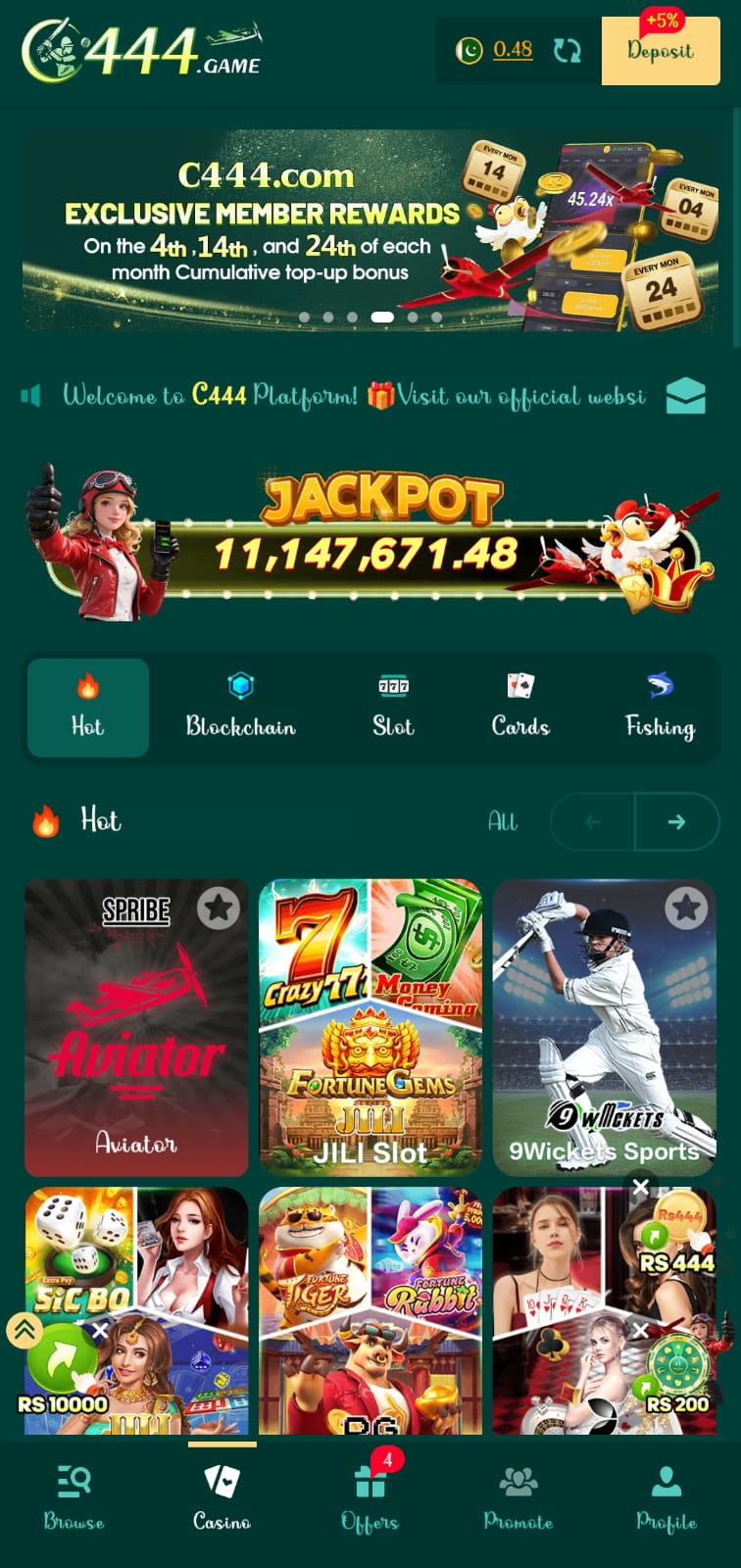Tap the Deposit button
741x1568 pixels.
click(660, 51)
